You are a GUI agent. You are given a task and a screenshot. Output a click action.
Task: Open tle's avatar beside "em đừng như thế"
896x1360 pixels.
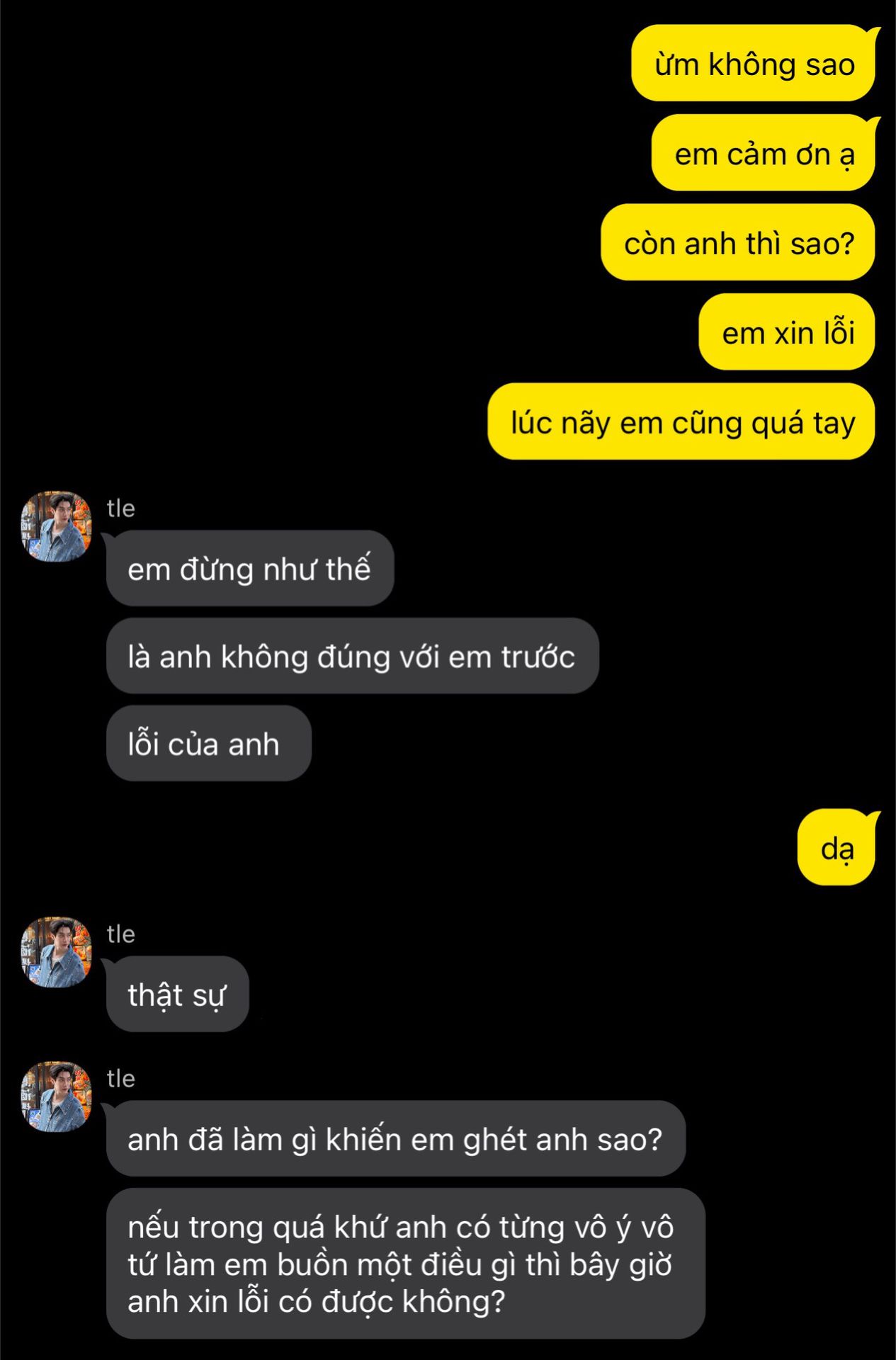(x=57, y=526)
